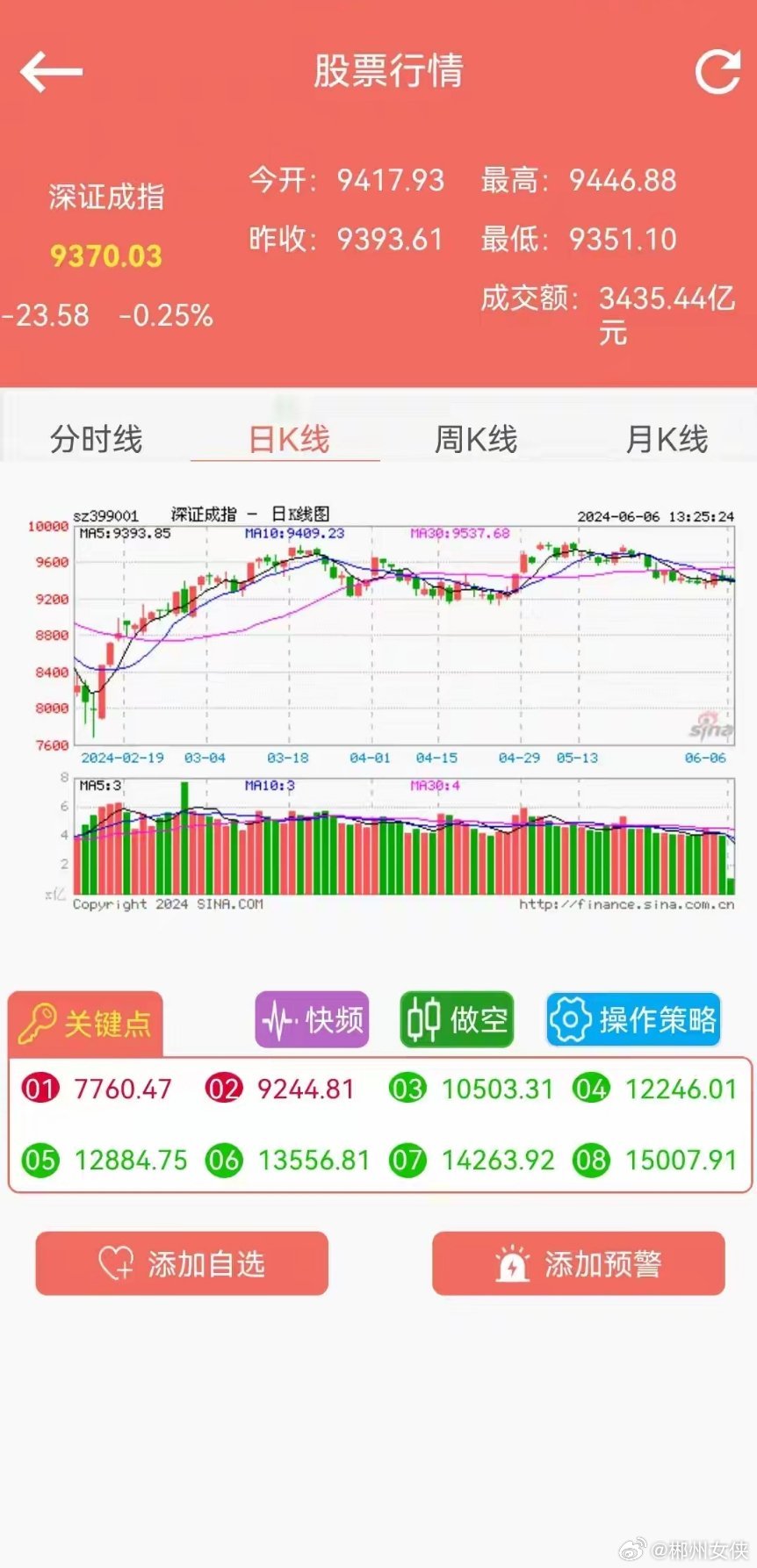Switch to the 分时线 chart tab
The height and width of the screenshot is (1568, 757).
click(96, 439)
